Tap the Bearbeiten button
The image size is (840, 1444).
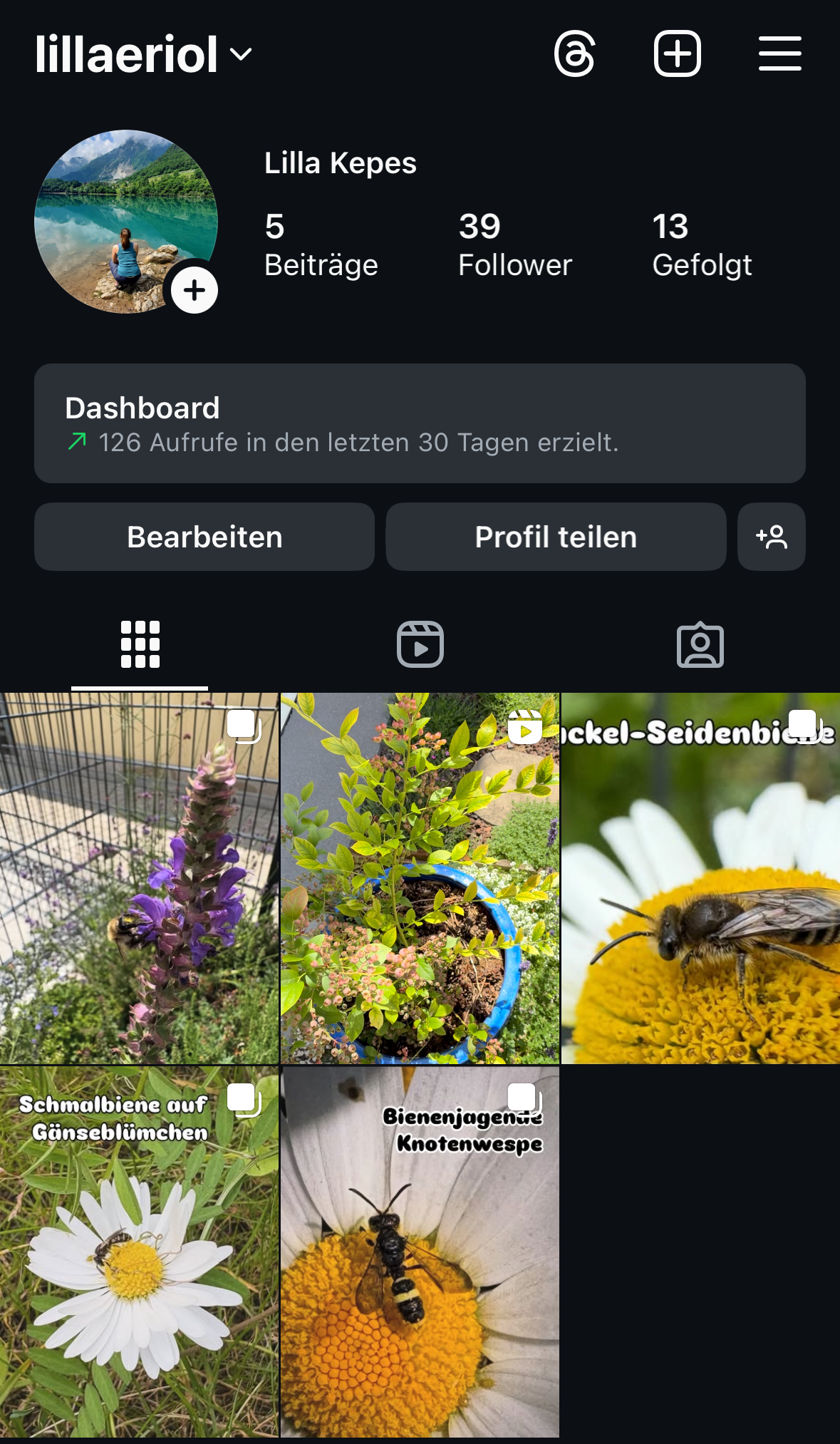pos(204,537)
